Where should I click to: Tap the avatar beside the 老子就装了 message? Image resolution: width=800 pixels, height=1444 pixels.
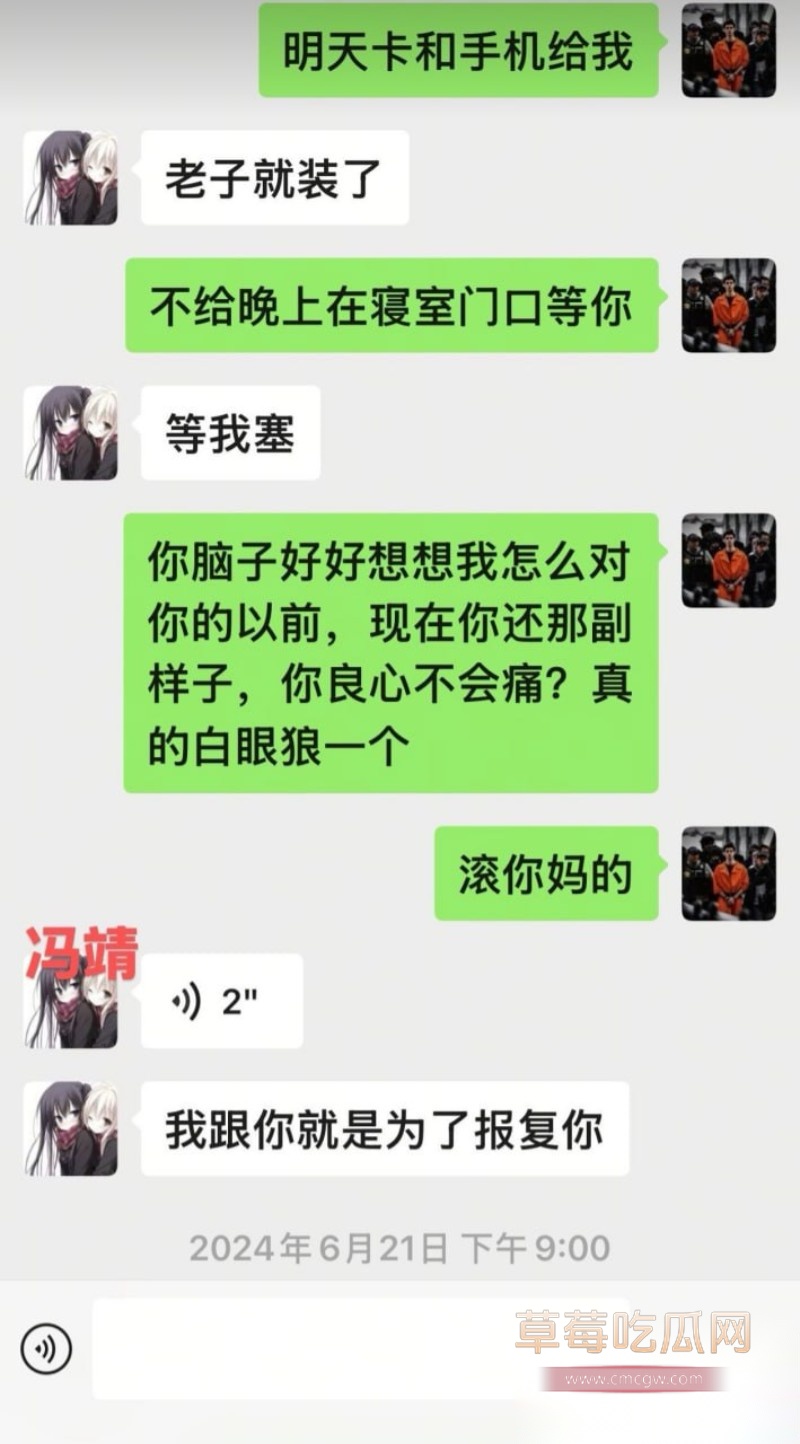70,176
